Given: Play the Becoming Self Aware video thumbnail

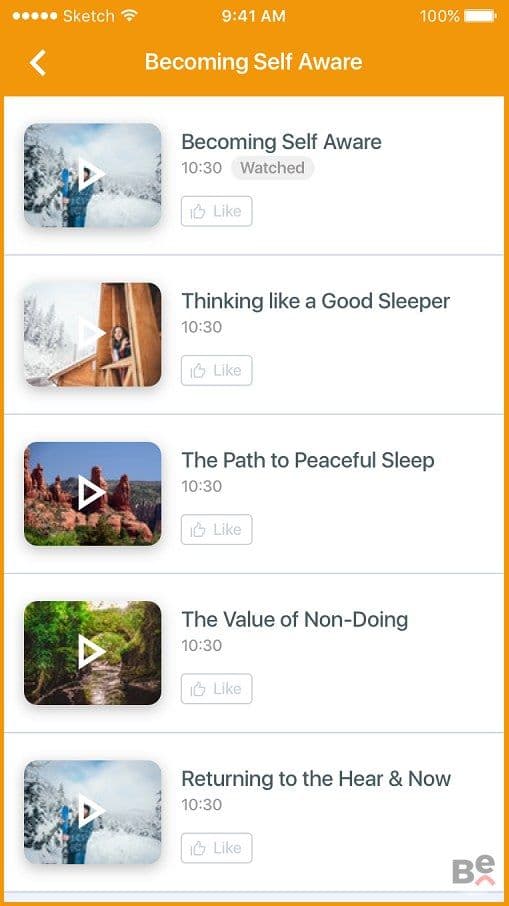Looking at the screenshot, I should pos(92,175).
